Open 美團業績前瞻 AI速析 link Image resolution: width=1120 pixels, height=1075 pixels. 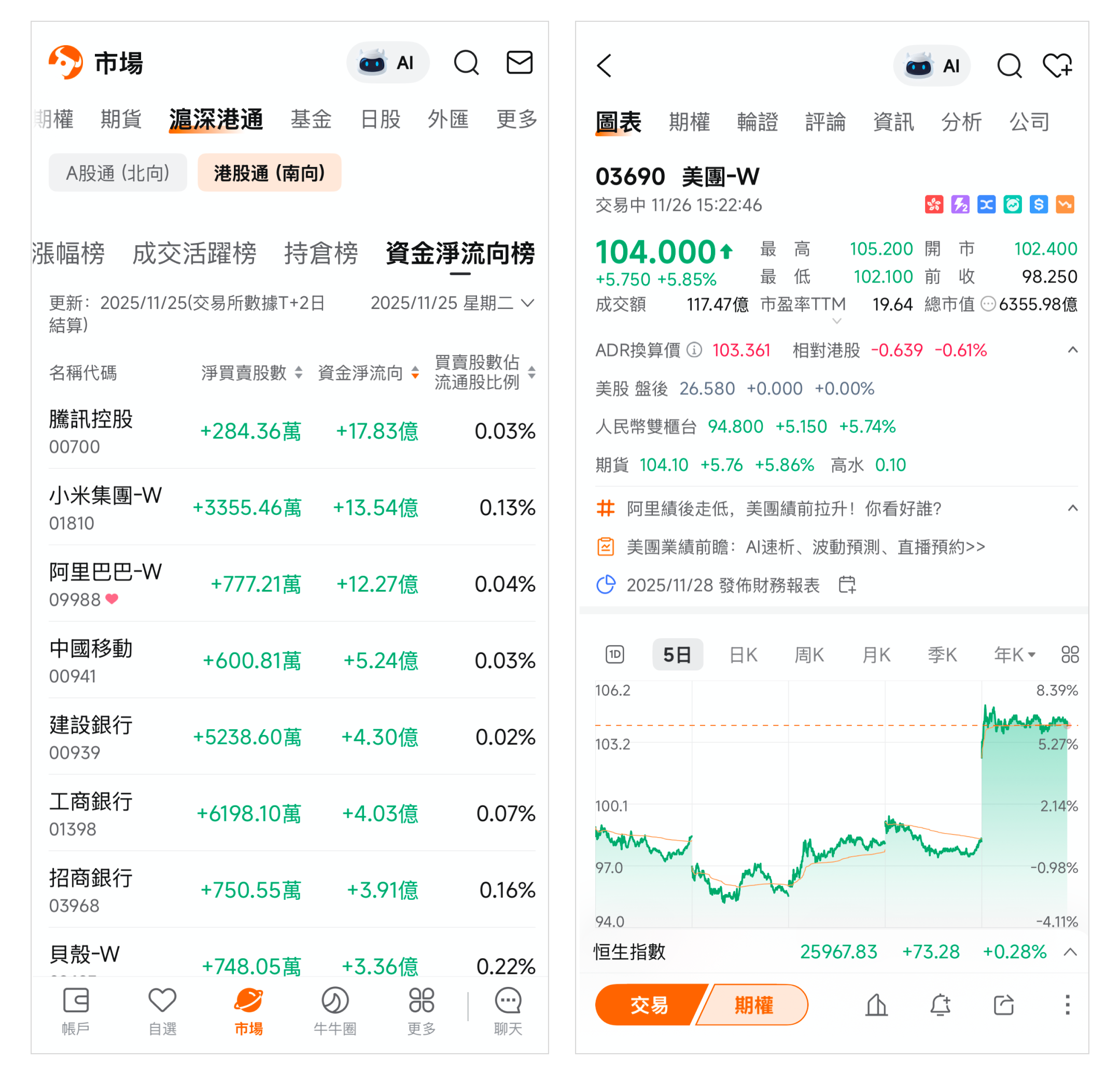click(805, 547)
